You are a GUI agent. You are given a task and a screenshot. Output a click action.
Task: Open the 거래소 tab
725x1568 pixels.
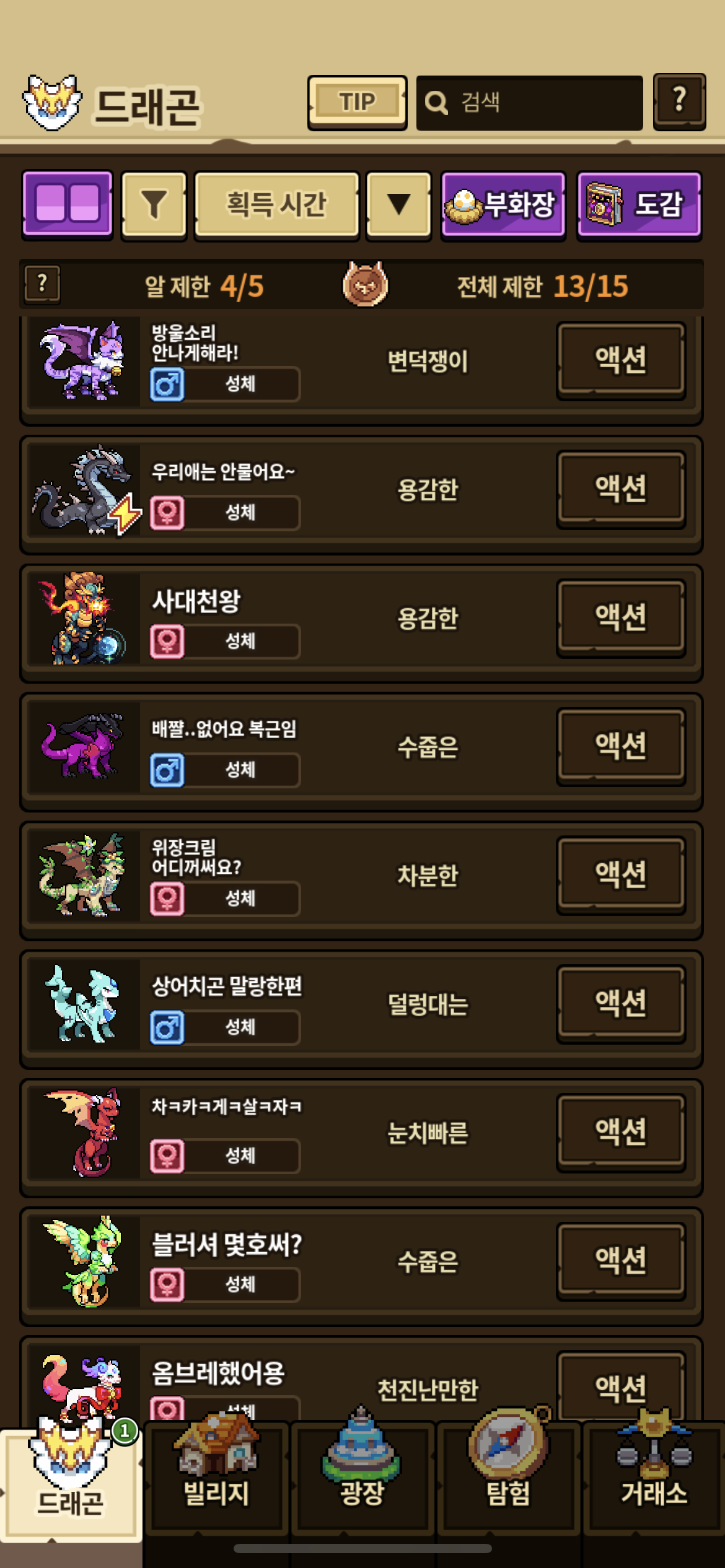click(654, 1478)
